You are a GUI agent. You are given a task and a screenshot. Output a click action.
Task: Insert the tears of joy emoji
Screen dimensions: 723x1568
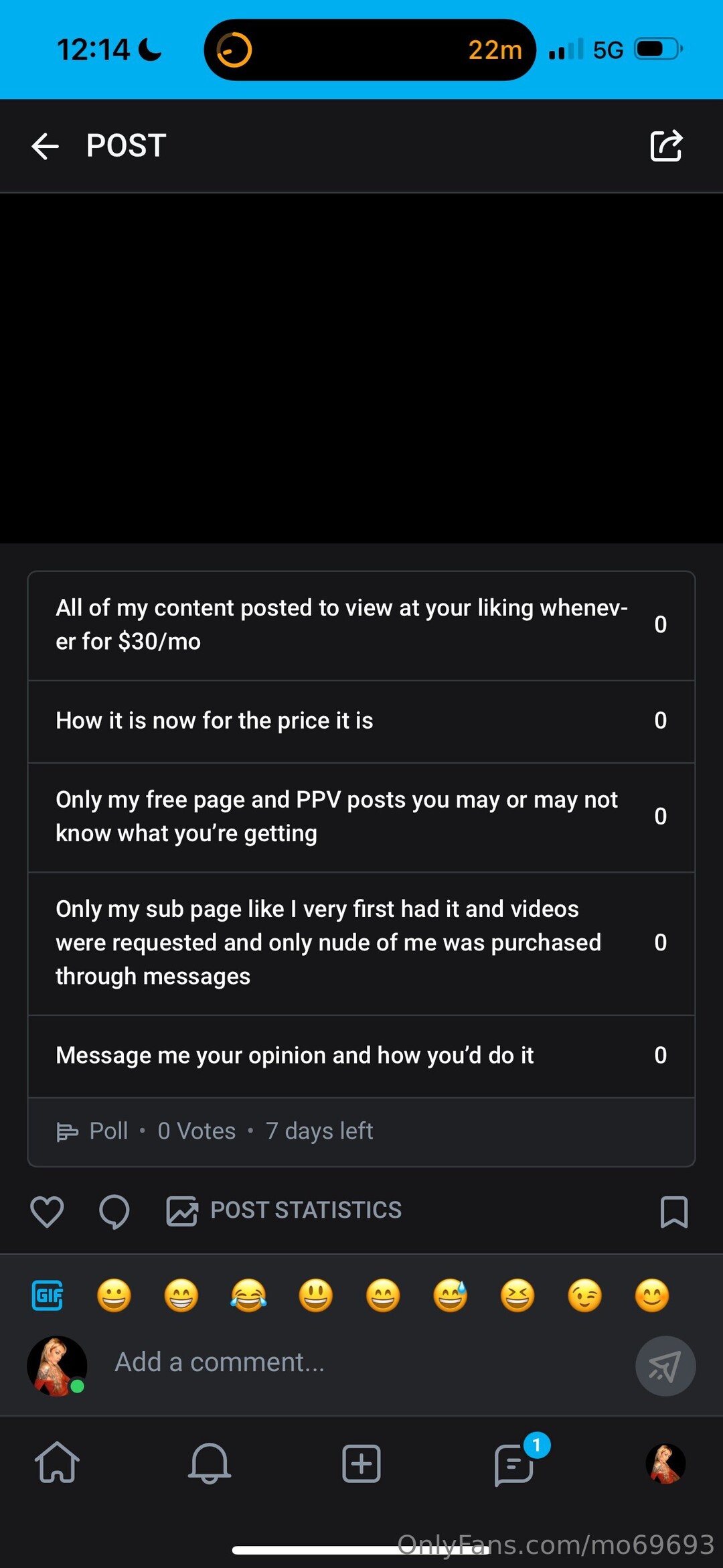[x=248, y=1295]
